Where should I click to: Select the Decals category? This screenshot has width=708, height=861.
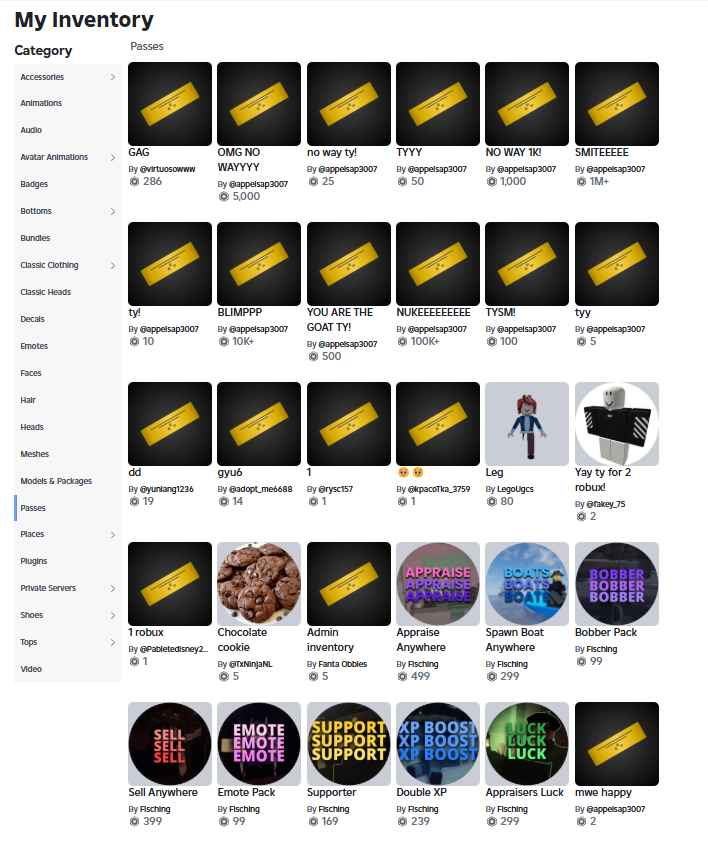click(x=32, y=320)
